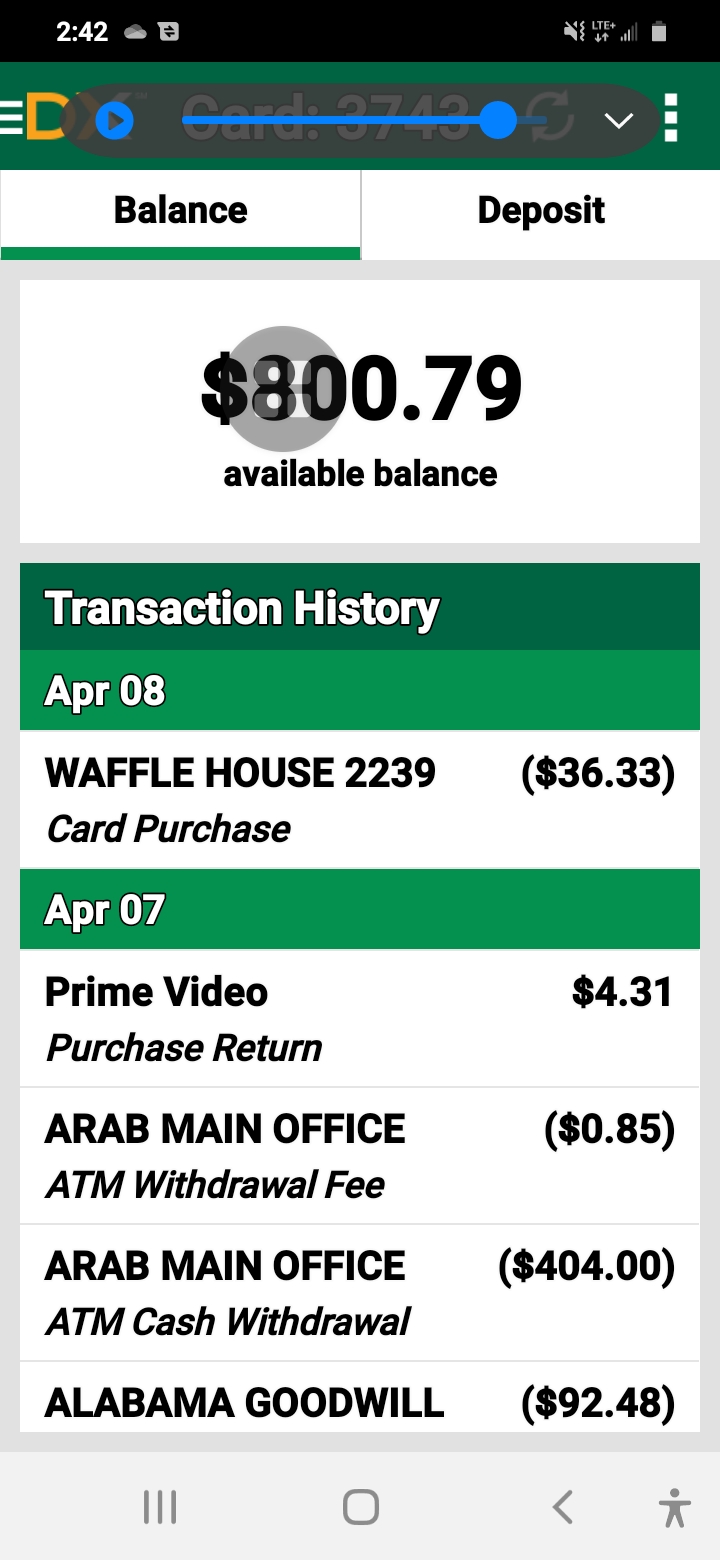
Task: Switch to the Deposit tab
Action: pos(541,211)
